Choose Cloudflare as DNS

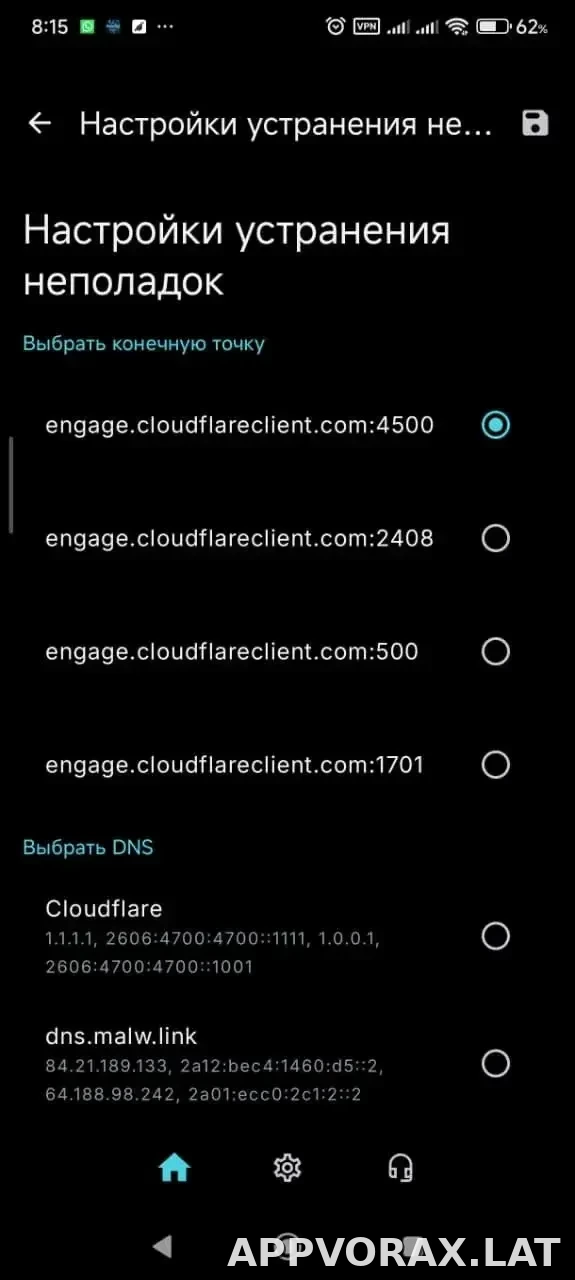287,936
